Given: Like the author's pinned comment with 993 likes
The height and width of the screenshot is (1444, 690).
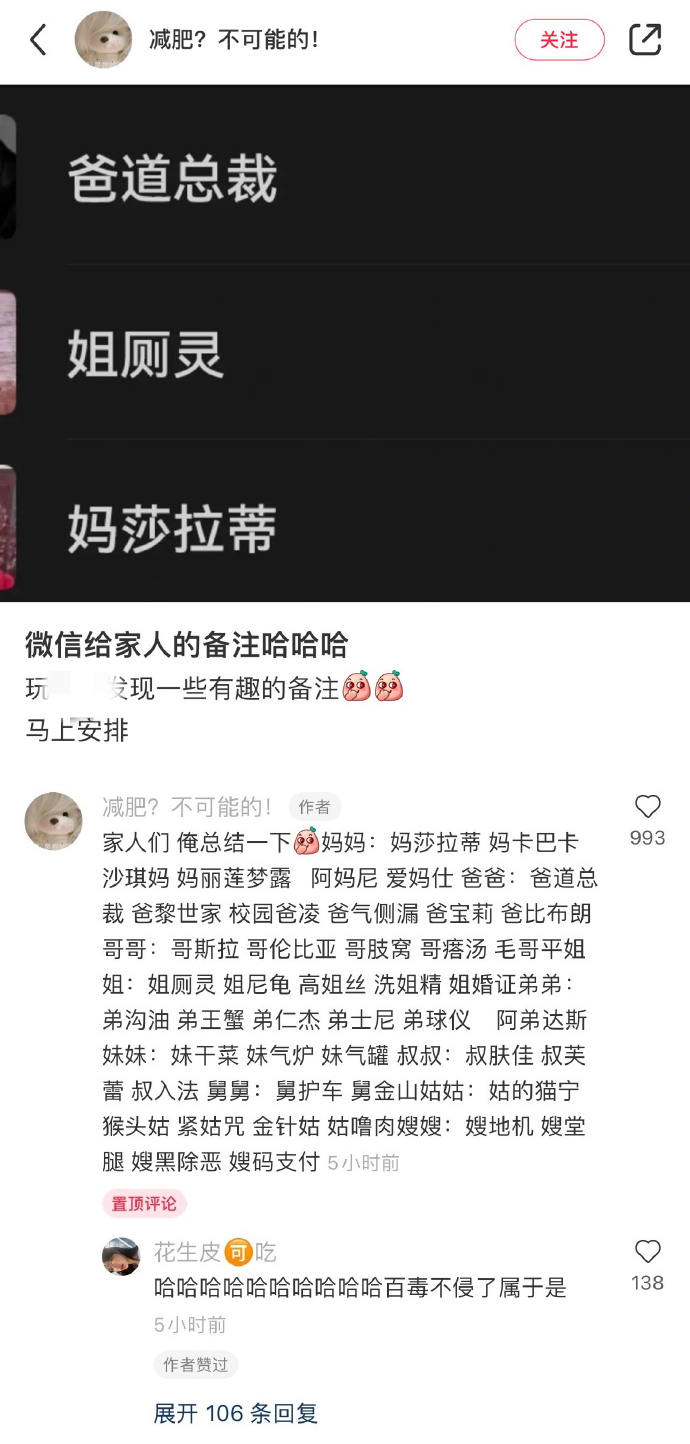Looking at the screenshot, I should click(648, 807).
